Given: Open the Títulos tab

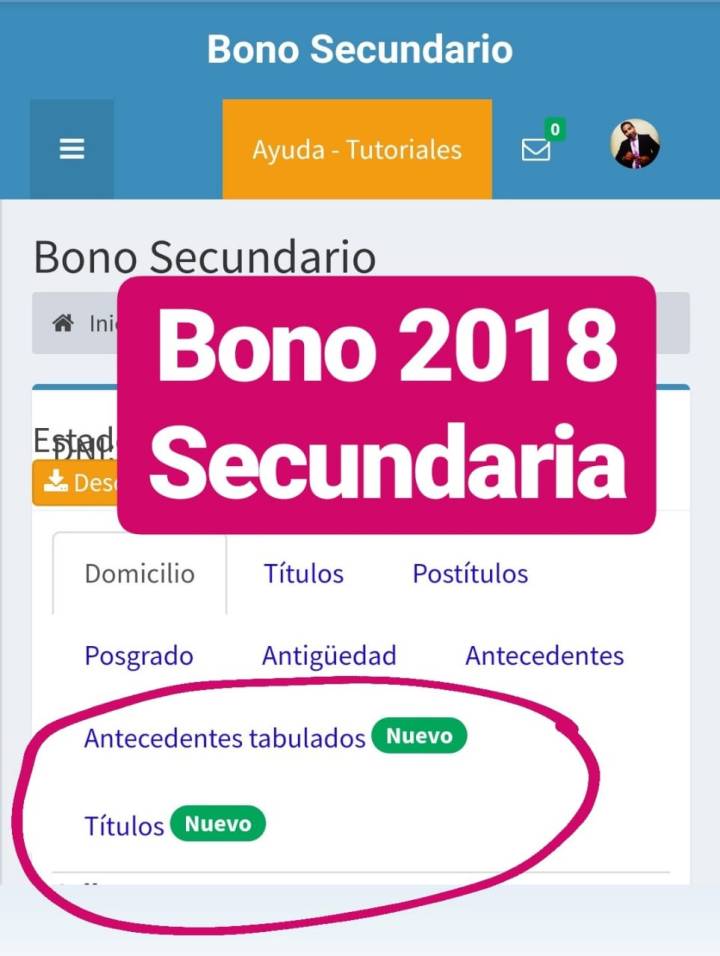Looking at the screenshot, I should pos(303,573).
